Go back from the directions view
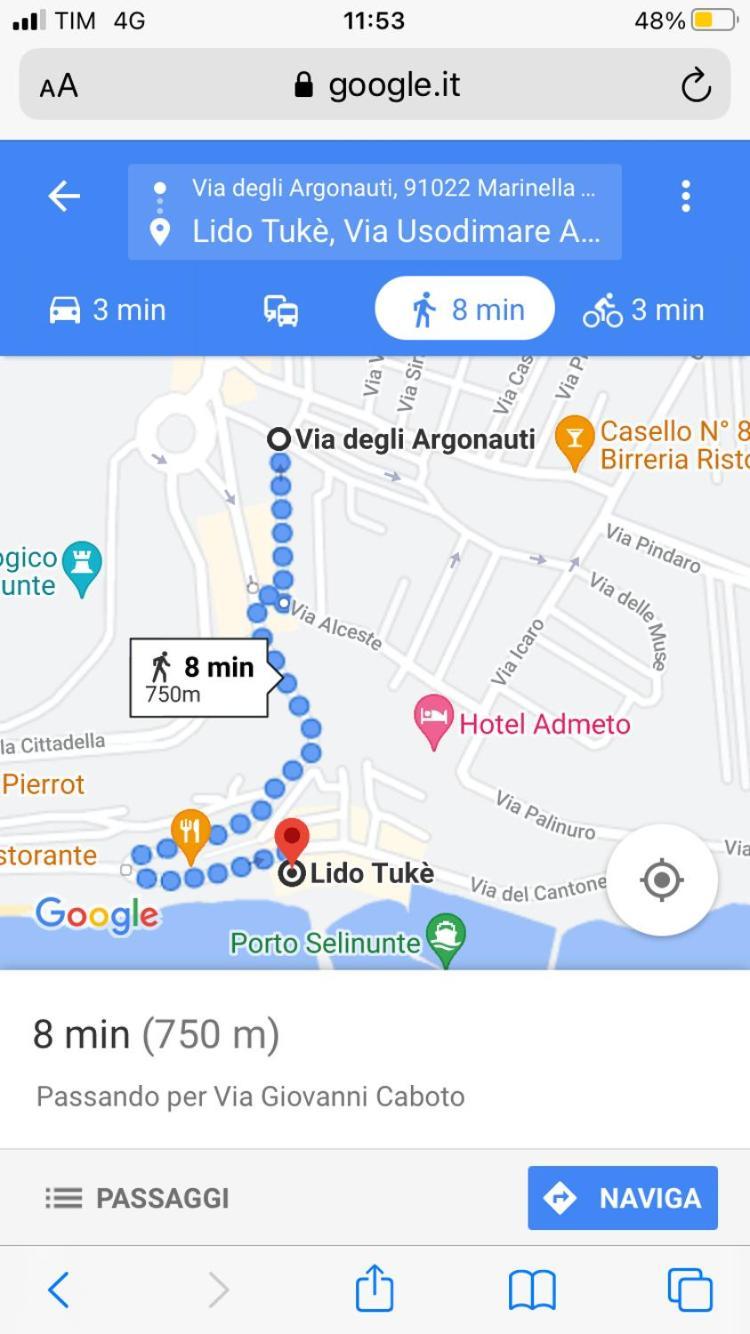This screenshot has height=1334, width=750. click(64, 196)
